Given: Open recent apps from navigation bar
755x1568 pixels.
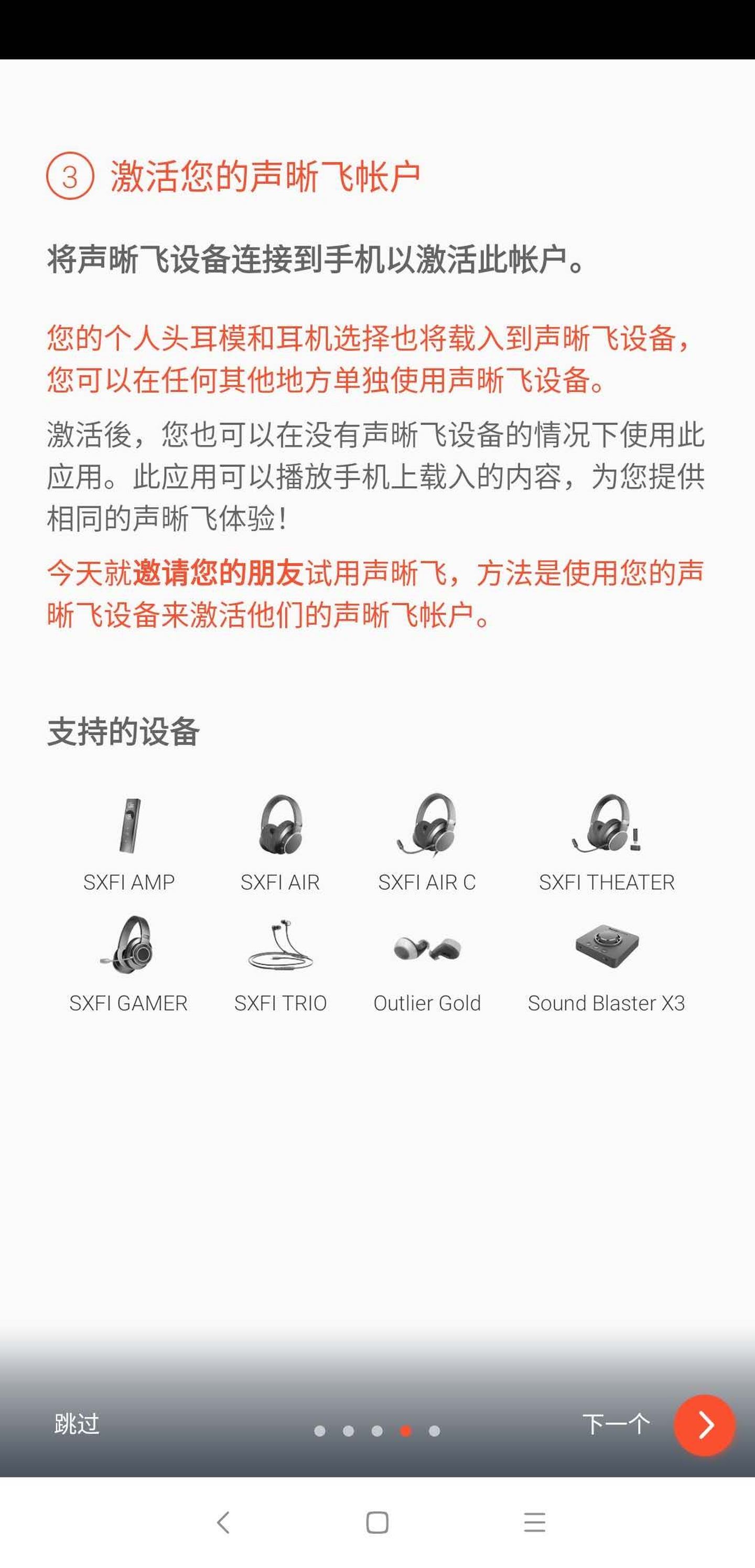Looking at the screenshot, I should 534,1522.
